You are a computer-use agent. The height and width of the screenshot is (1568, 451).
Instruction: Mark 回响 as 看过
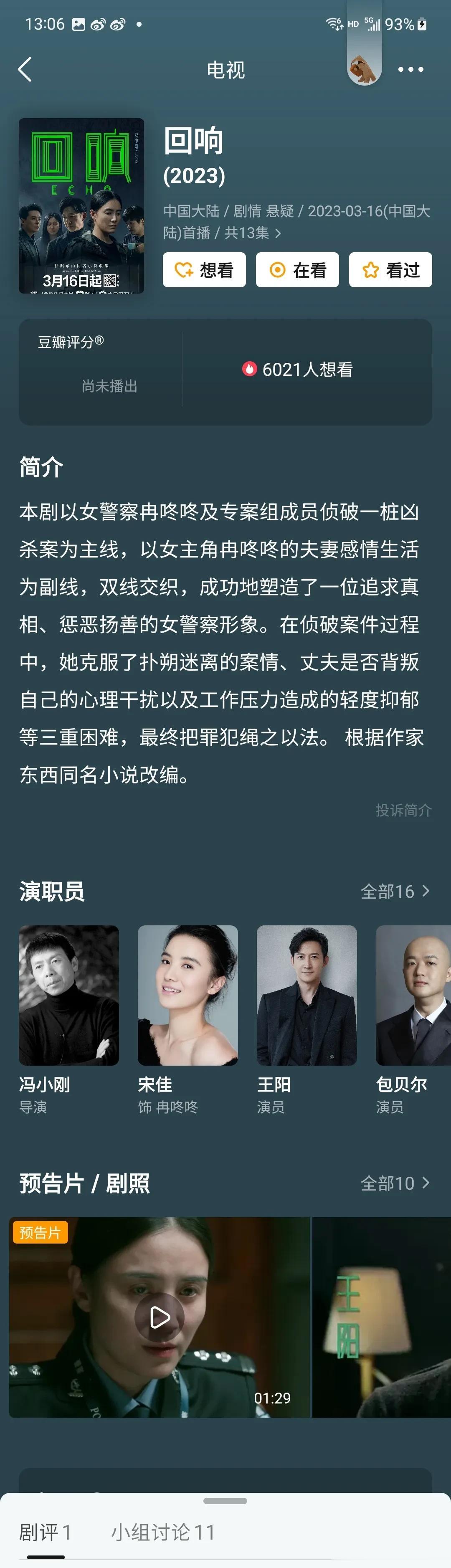[390, 270]
